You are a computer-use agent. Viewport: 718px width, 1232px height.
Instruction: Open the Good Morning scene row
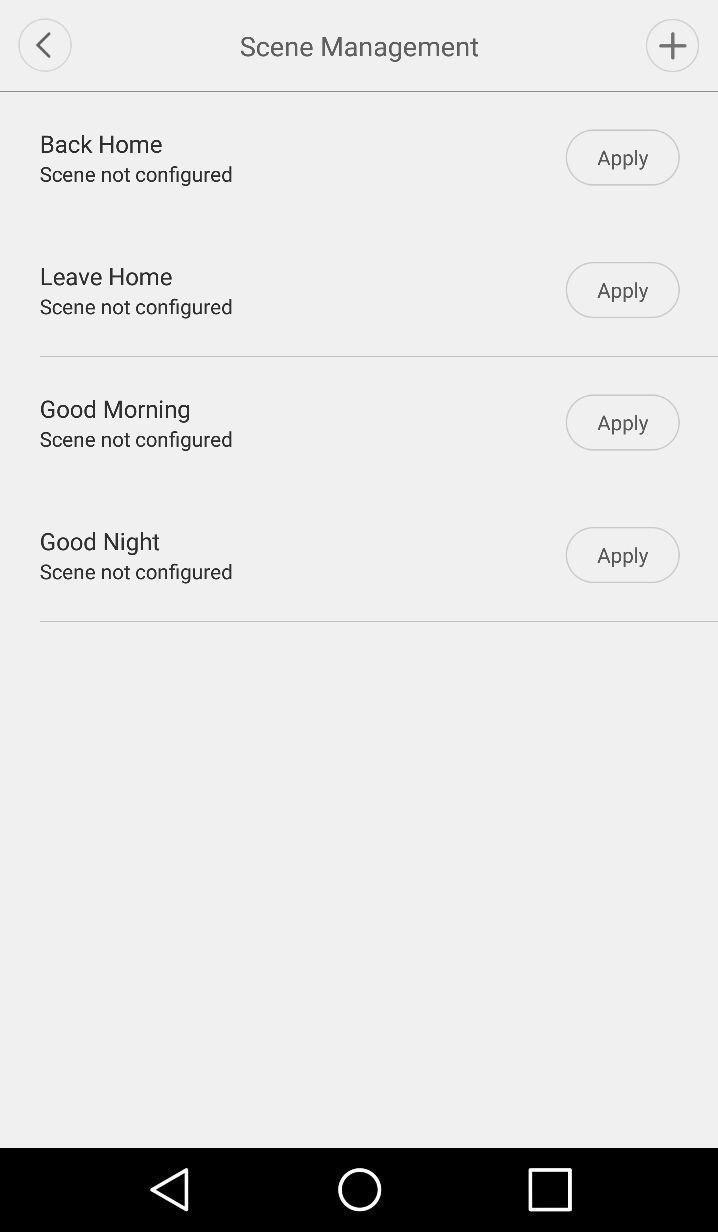(x=250, y=423)
